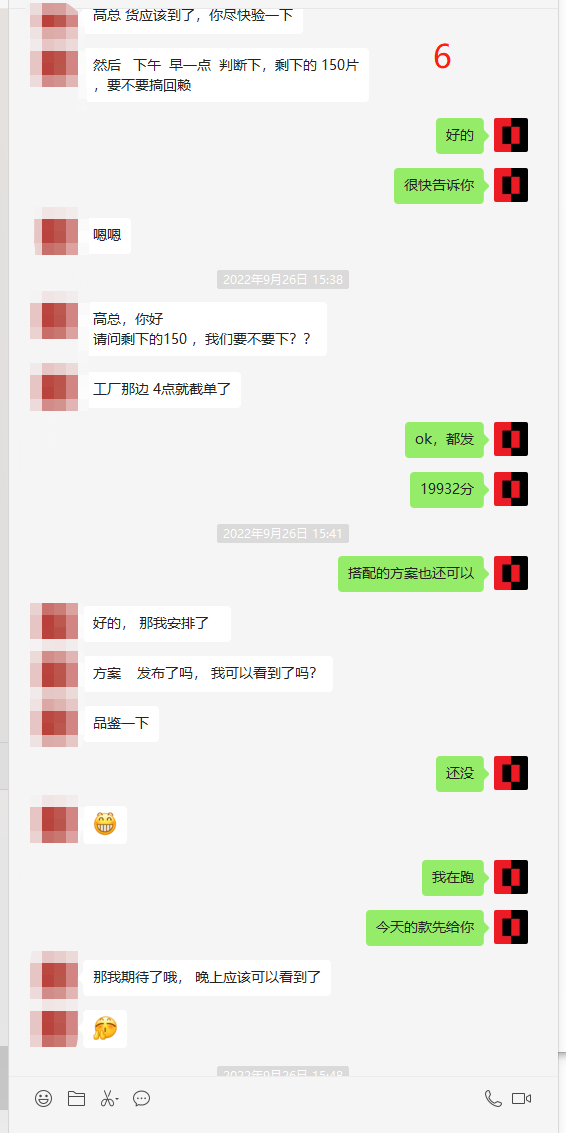Viewport: 566px width, 1133px height.
Task: Start a voice call
Action: click(493, 1098)
